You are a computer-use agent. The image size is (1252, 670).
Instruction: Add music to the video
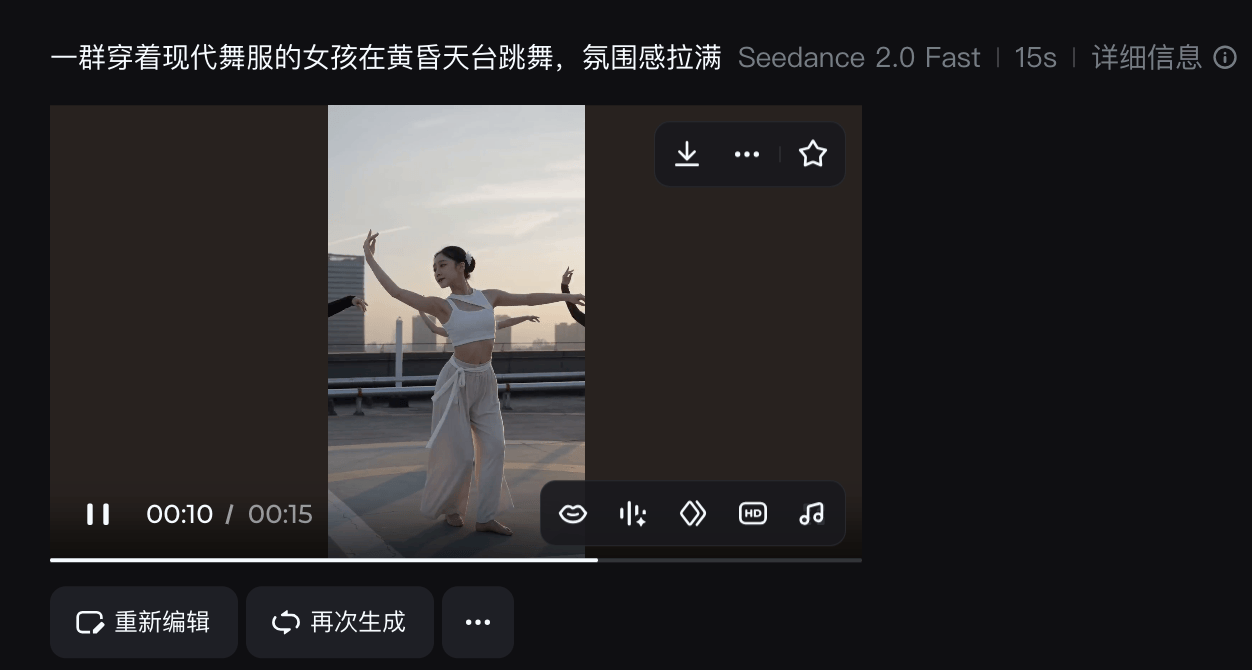(x=812, y=514)
